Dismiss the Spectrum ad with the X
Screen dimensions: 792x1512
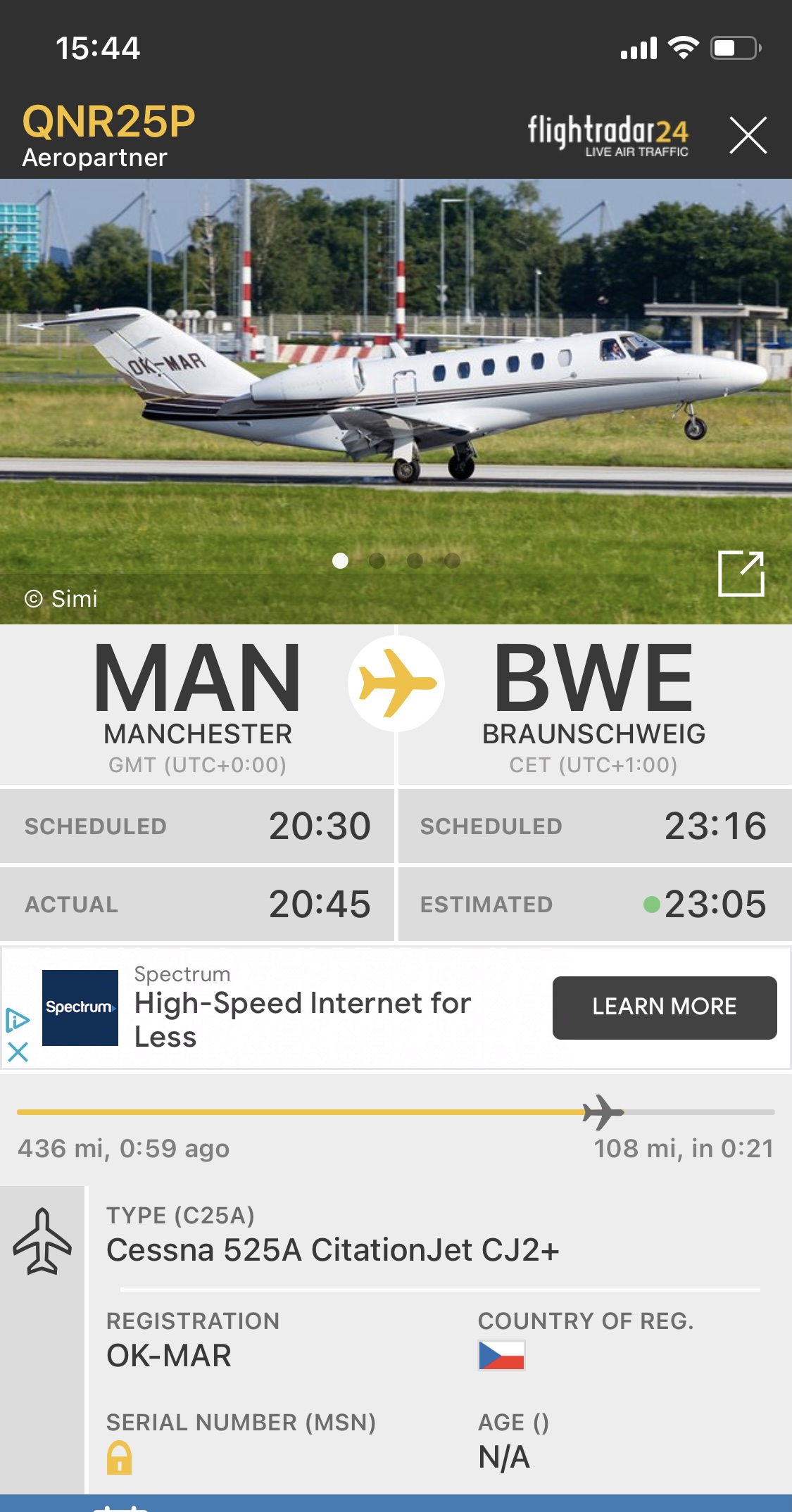tap(18, 1052)
